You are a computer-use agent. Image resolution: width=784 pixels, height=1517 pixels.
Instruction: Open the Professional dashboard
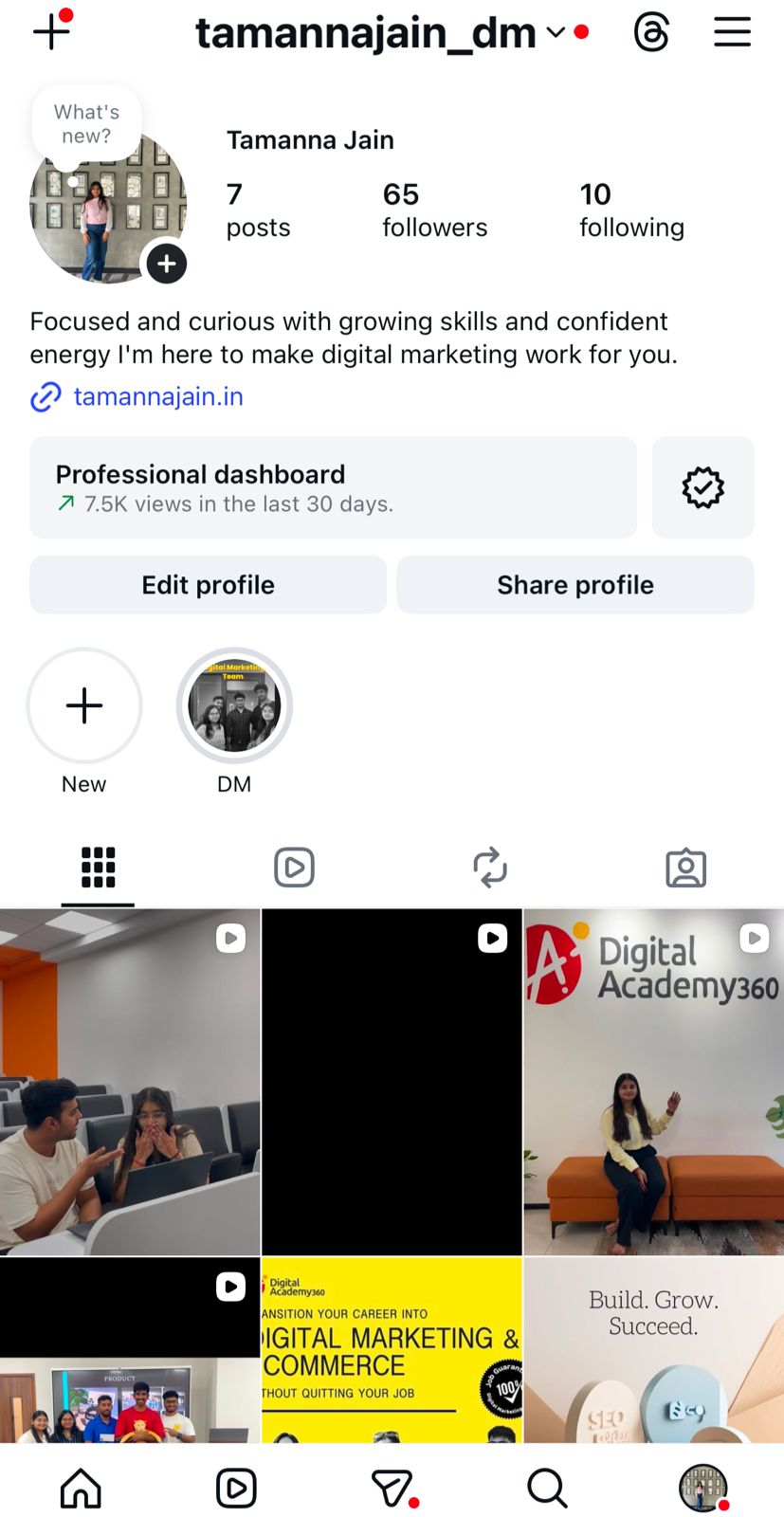(333, 487)
